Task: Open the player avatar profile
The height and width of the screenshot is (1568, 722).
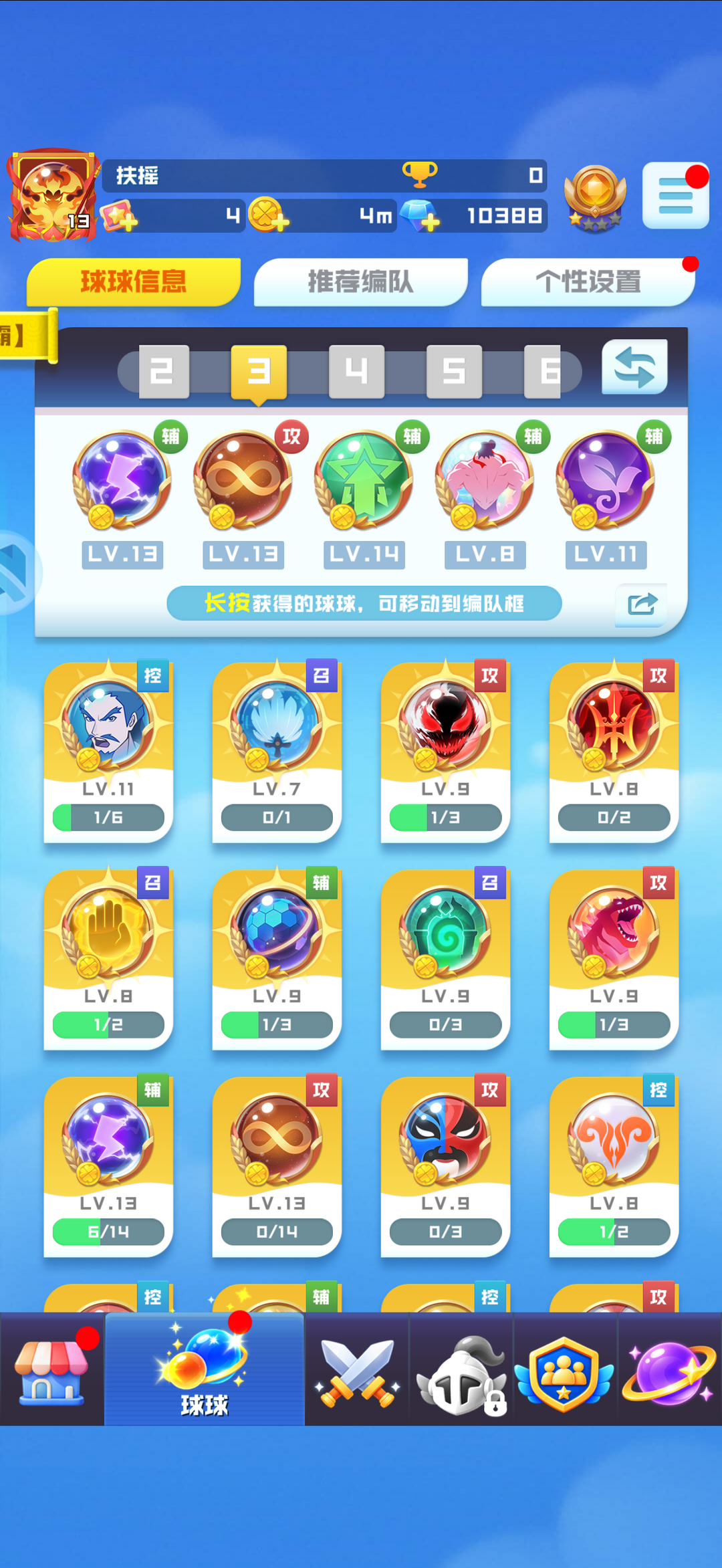Action: (53, 195)
